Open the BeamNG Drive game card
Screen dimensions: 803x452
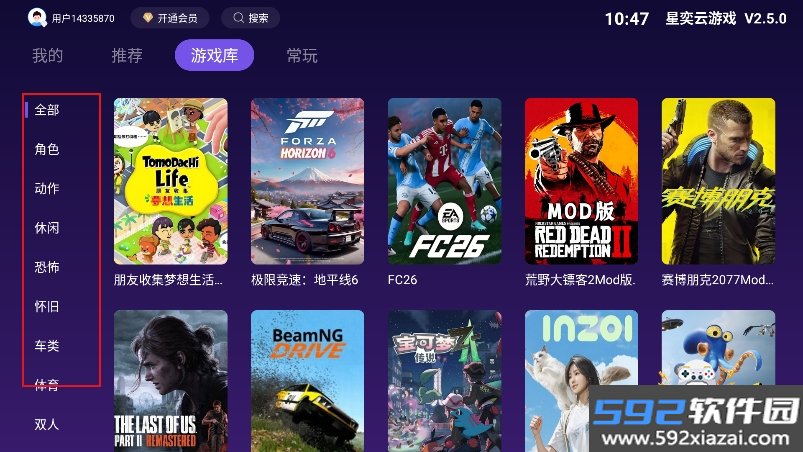click(x=307, y=381)
